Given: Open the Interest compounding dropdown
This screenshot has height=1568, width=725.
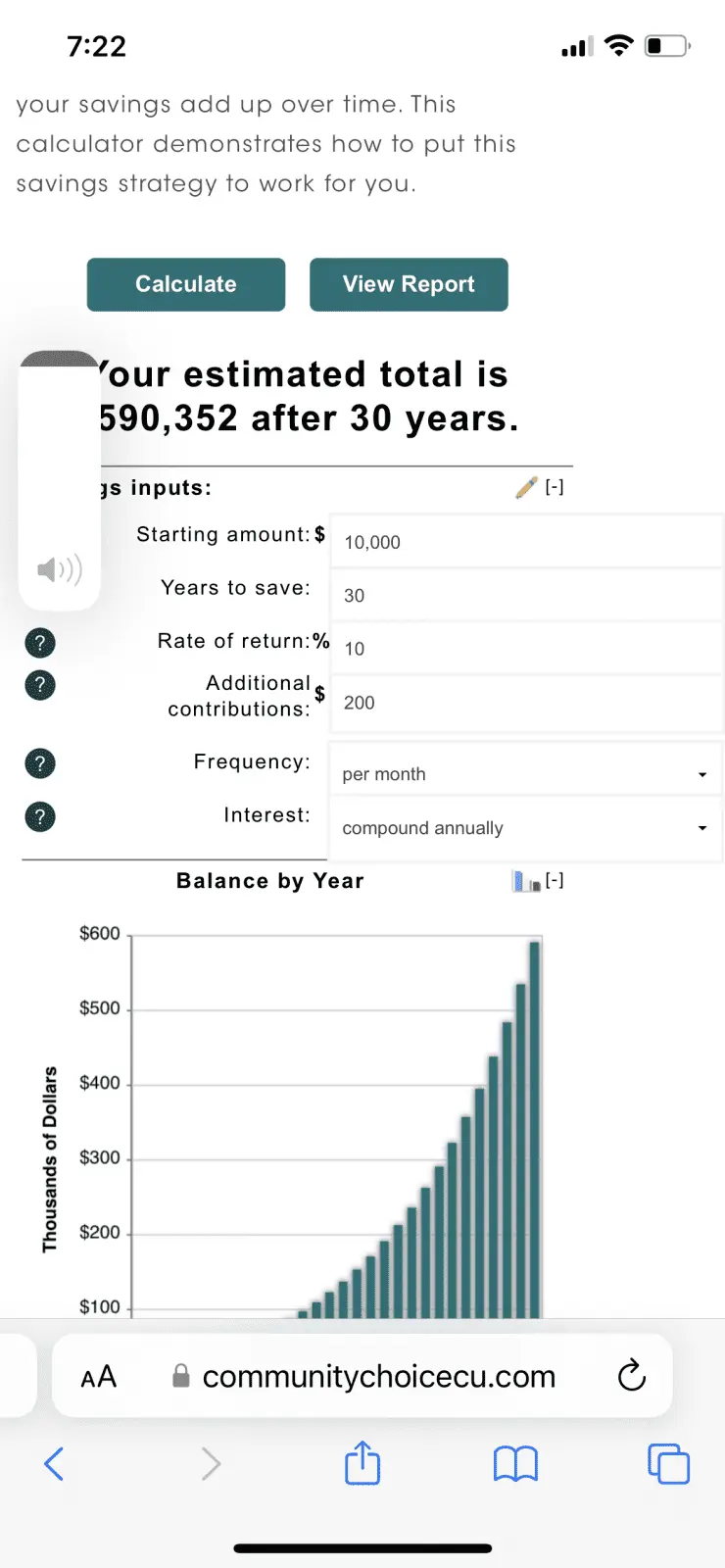Looking at the screenshot, I should [525, 828].
